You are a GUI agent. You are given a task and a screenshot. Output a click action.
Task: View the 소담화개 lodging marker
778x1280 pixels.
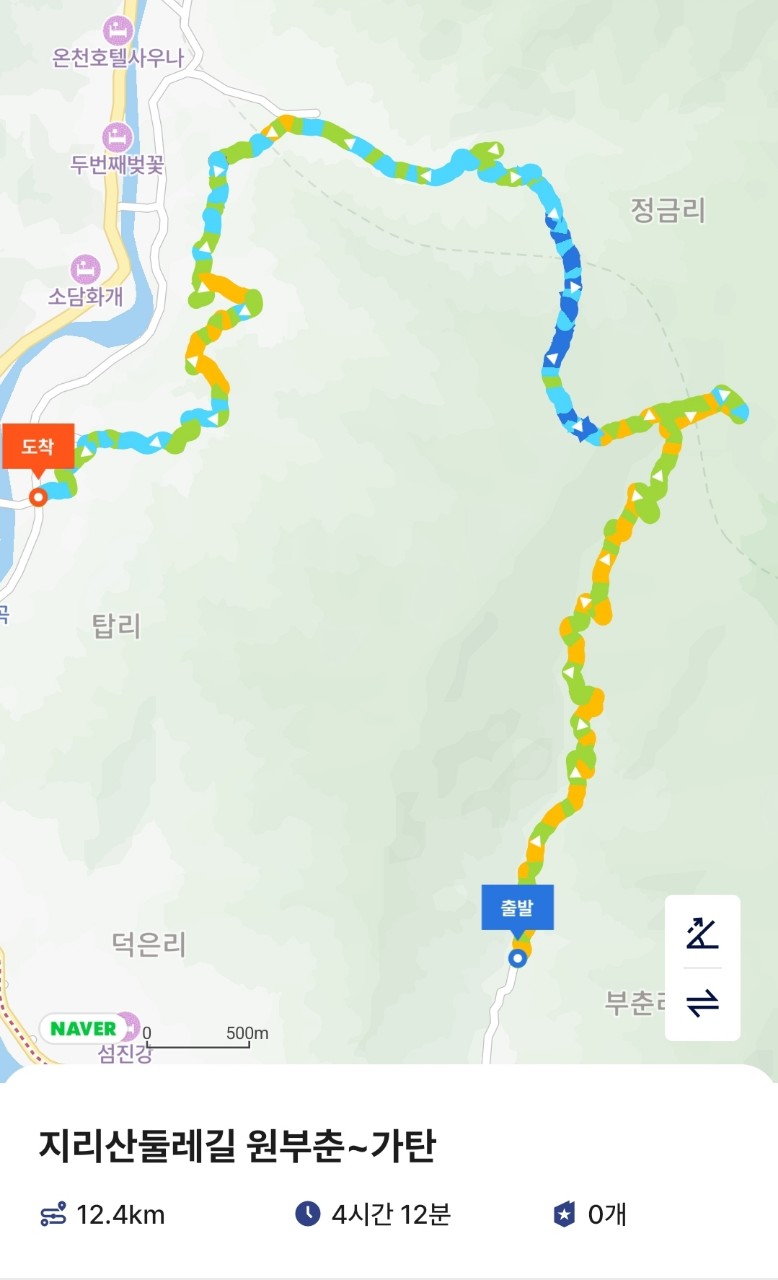click(x=86, y=268)
